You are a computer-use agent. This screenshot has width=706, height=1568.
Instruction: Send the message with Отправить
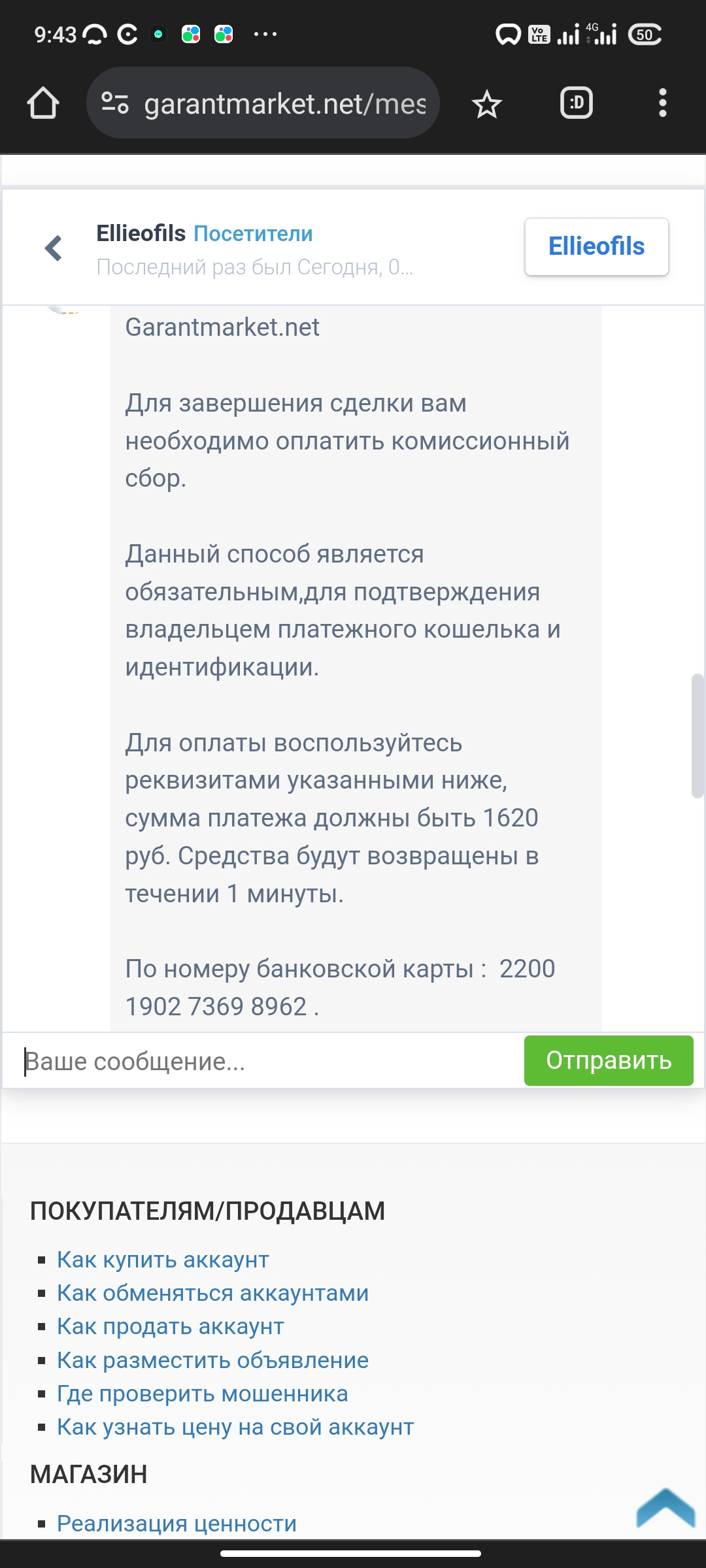coord(609,1060)
